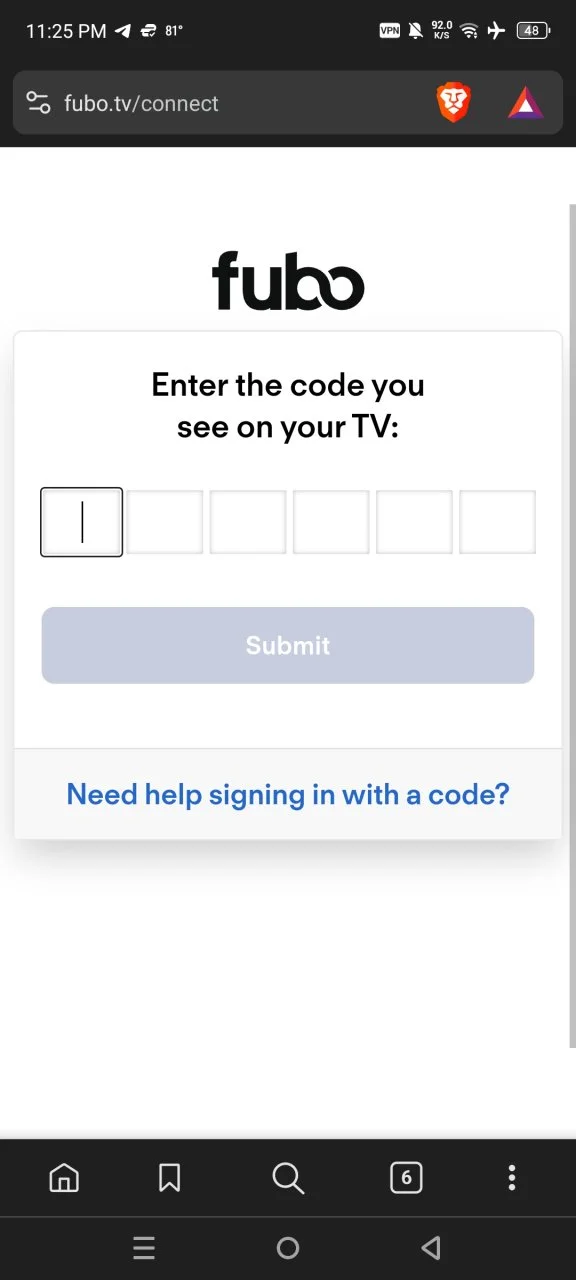Open the Brave Shields lion icon
The width and height of the screenshot is (576, 1280).
453,103
